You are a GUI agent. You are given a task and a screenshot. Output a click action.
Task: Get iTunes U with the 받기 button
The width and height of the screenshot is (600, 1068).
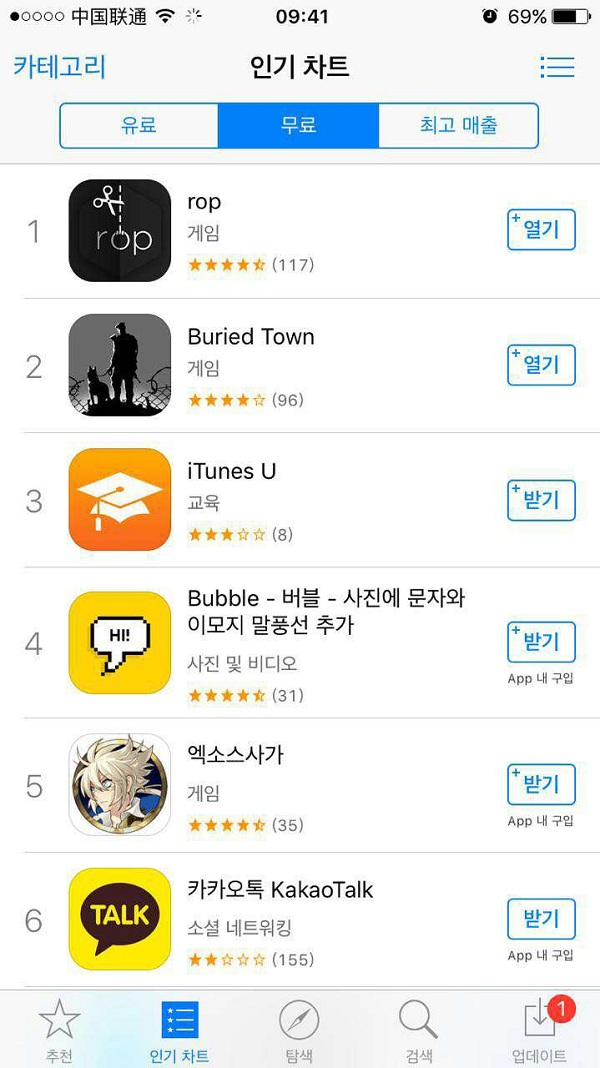pos(541,500)
